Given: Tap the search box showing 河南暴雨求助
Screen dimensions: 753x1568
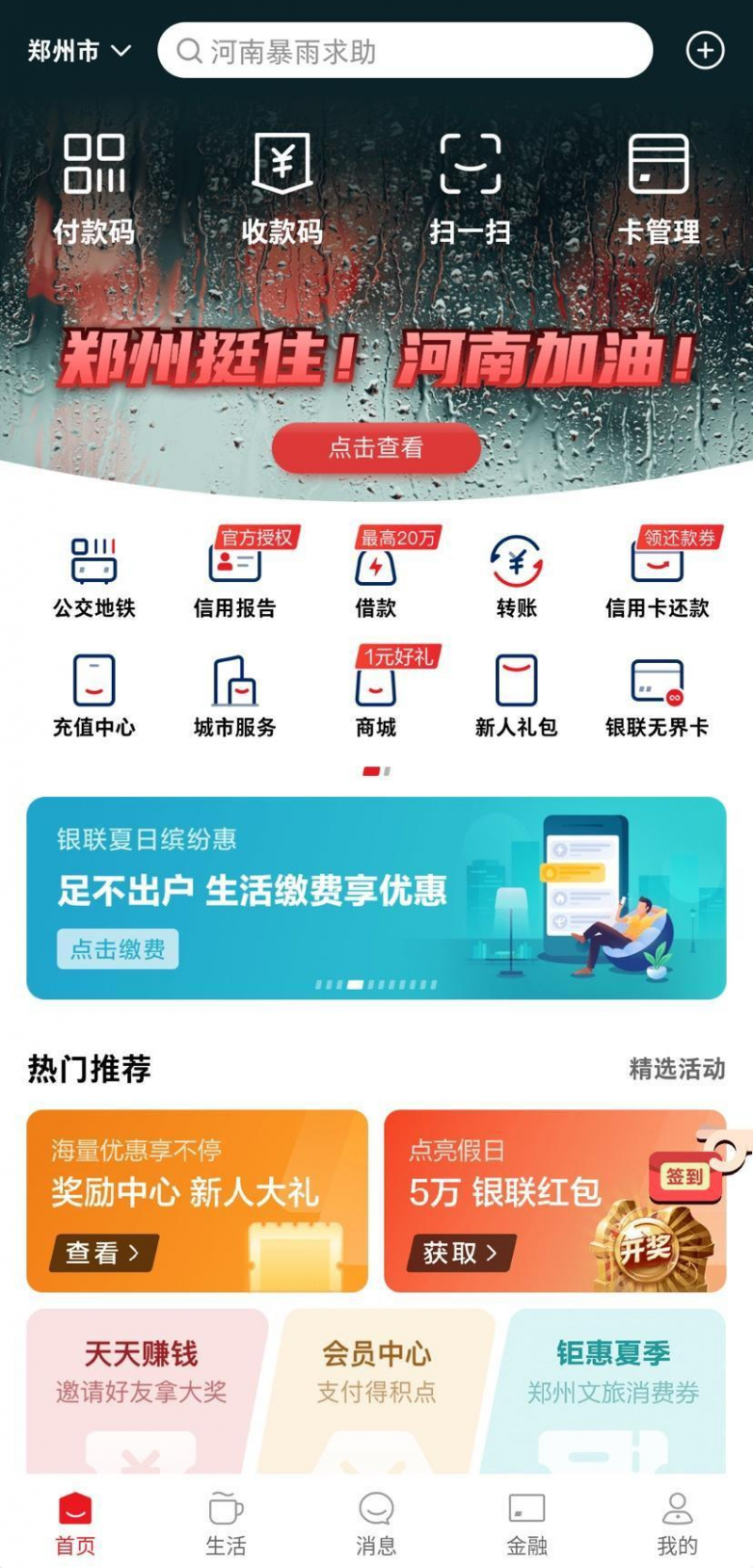Looking at the screenshot, I should pyautogui.click(x=405, y=51).
